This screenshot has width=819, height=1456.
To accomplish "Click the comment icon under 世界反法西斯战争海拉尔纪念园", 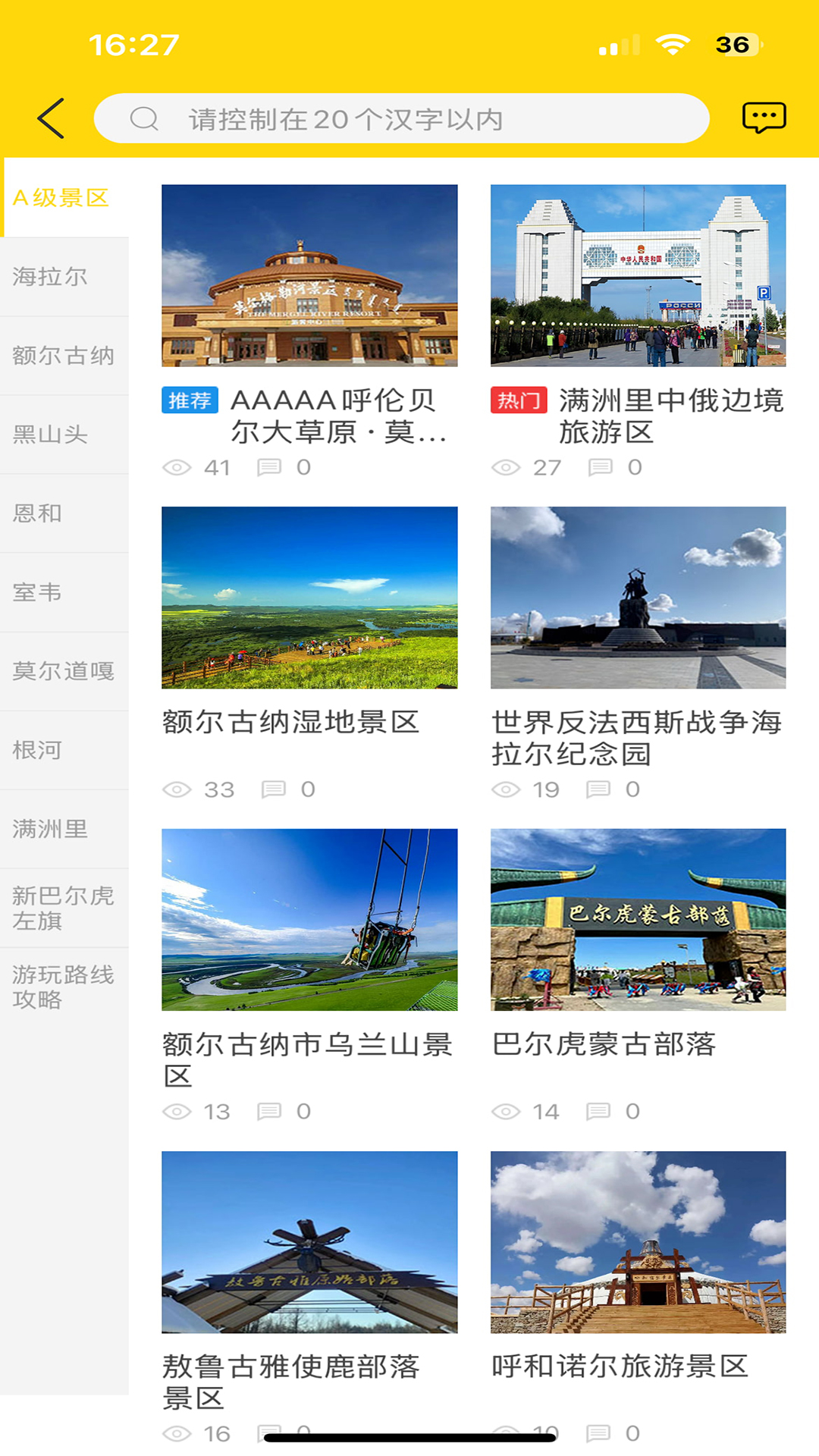I will (599, 789).
